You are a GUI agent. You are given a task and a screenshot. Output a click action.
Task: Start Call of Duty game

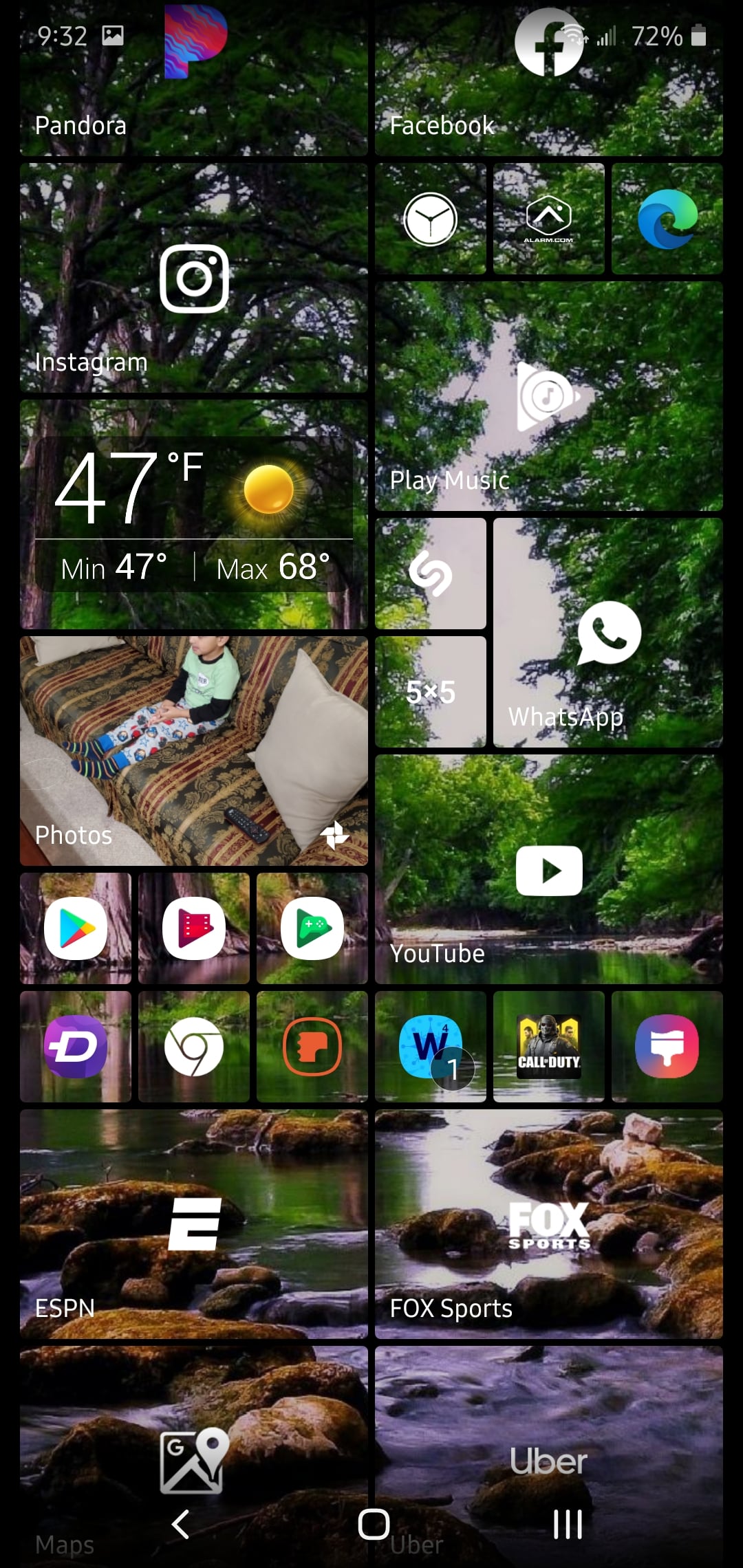(548, 1047)
